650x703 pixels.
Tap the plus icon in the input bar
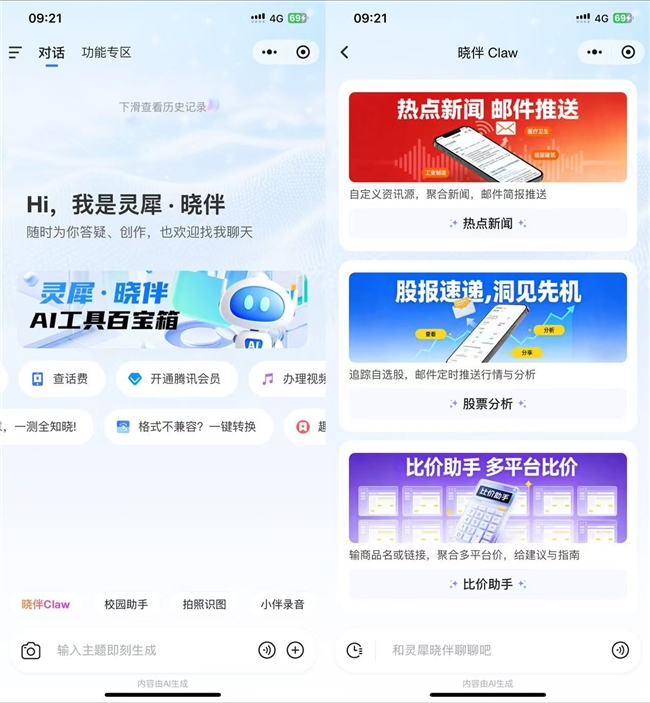[295, 650]
